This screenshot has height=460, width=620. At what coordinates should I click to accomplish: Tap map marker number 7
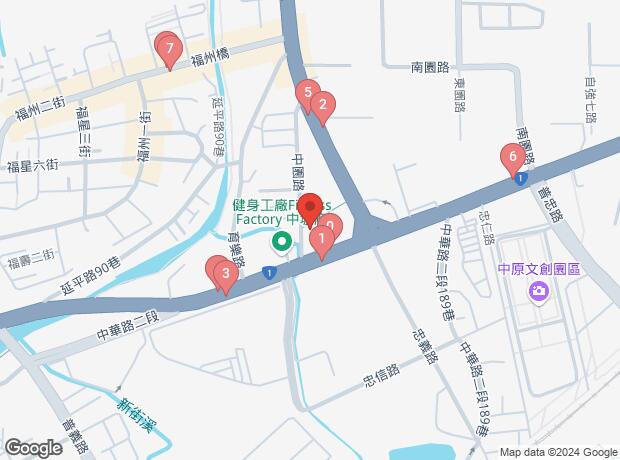tap(169, 48)
